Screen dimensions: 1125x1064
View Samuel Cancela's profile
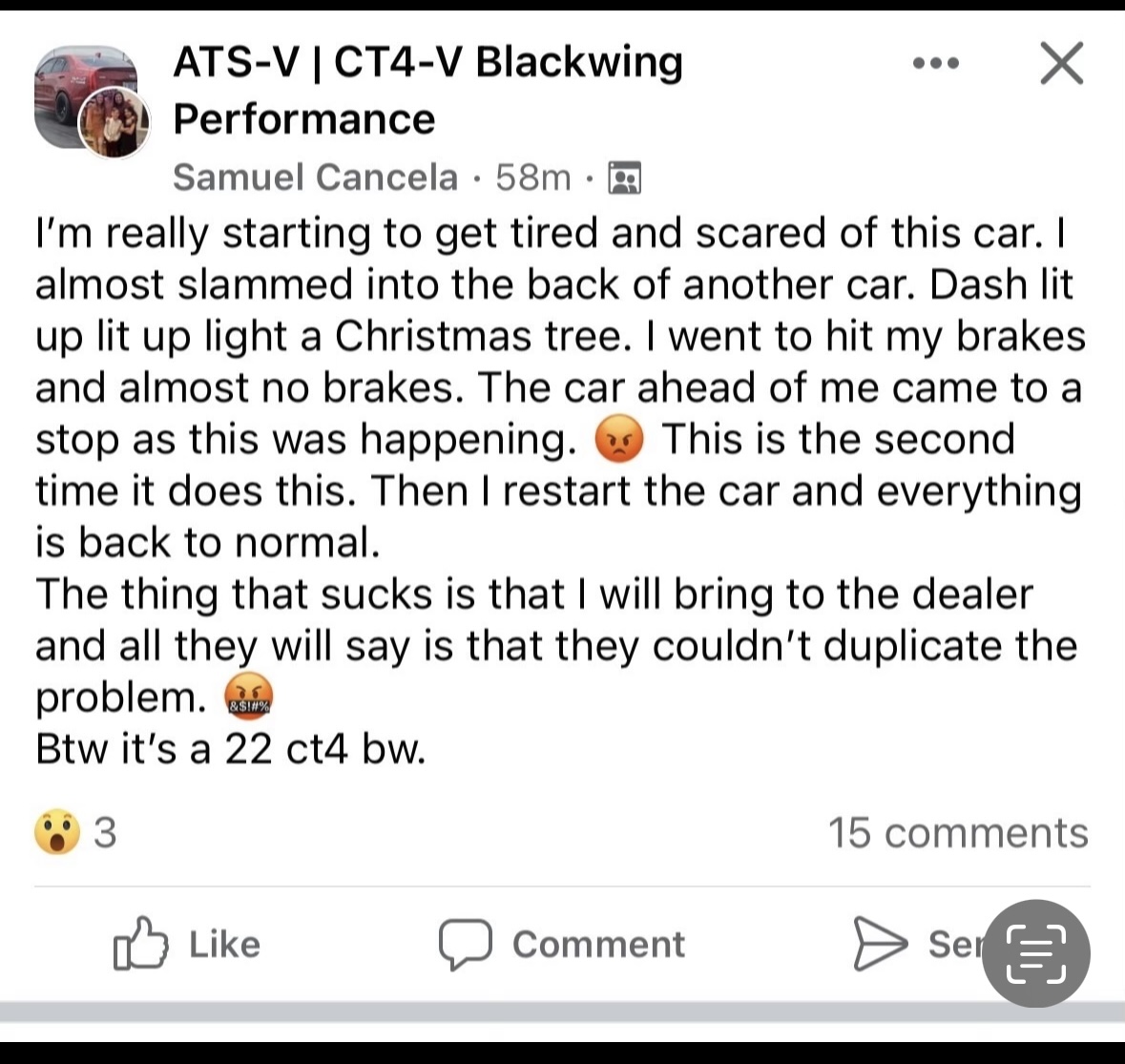pos(315,177)
